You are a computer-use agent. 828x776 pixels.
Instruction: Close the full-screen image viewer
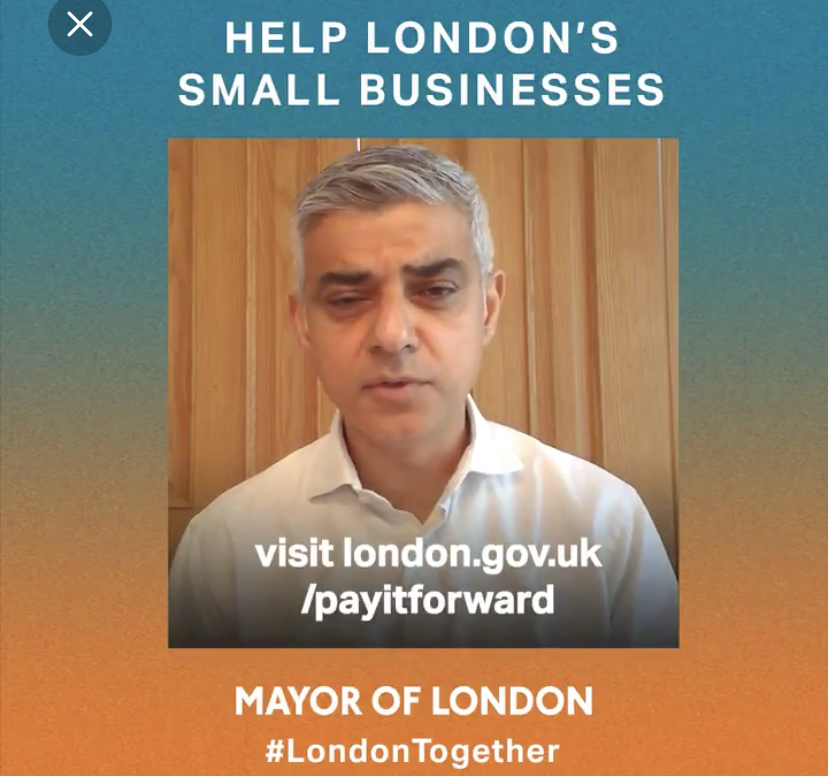(x=79, y=24)
